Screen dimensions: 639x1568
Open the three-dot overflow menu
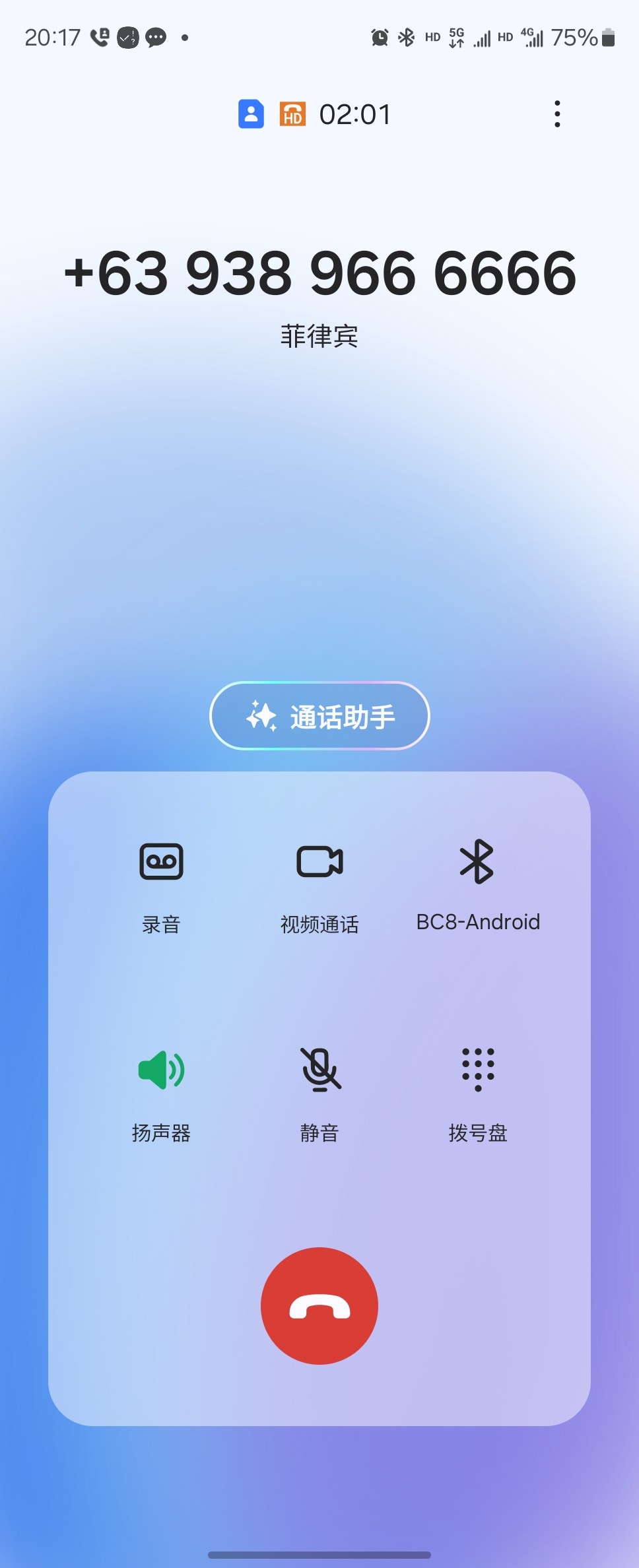(557, 114)
